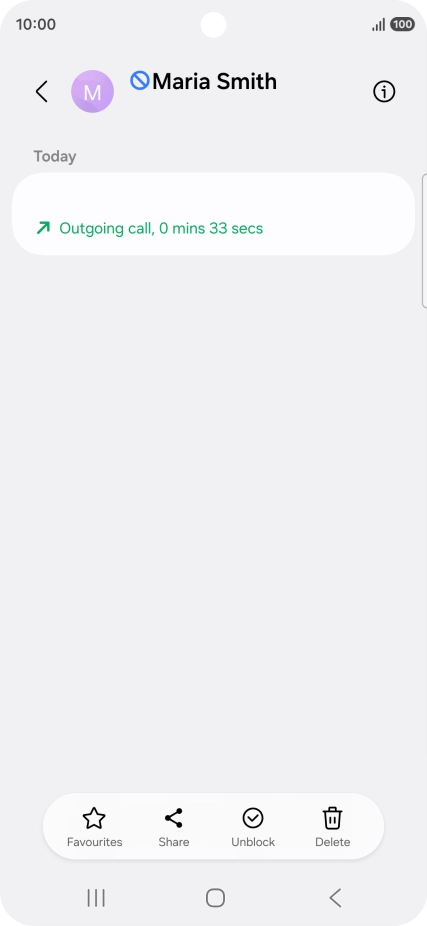Tap Maria Smith's profile avatar
Viewport: 427px width, 926px height.
coord(93,92)
